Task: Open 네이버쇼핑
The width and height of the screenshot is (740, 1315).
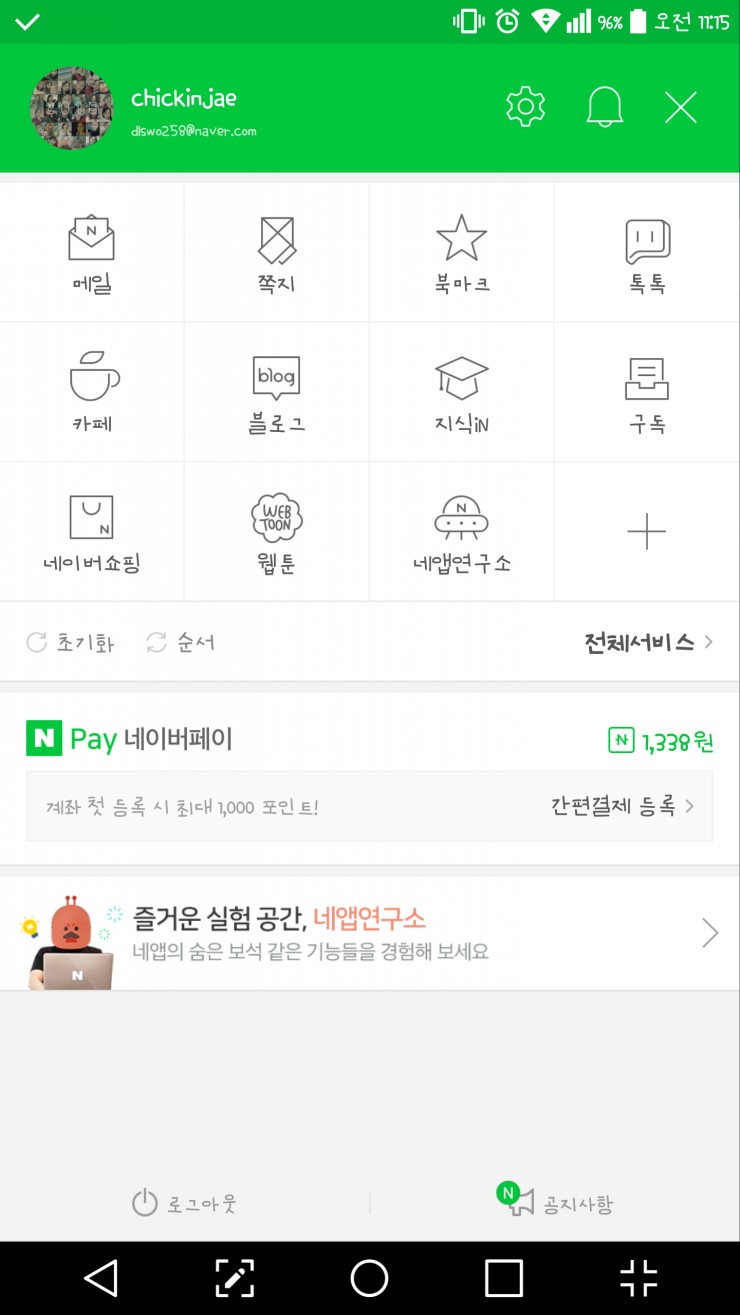Action: point(92,533)
